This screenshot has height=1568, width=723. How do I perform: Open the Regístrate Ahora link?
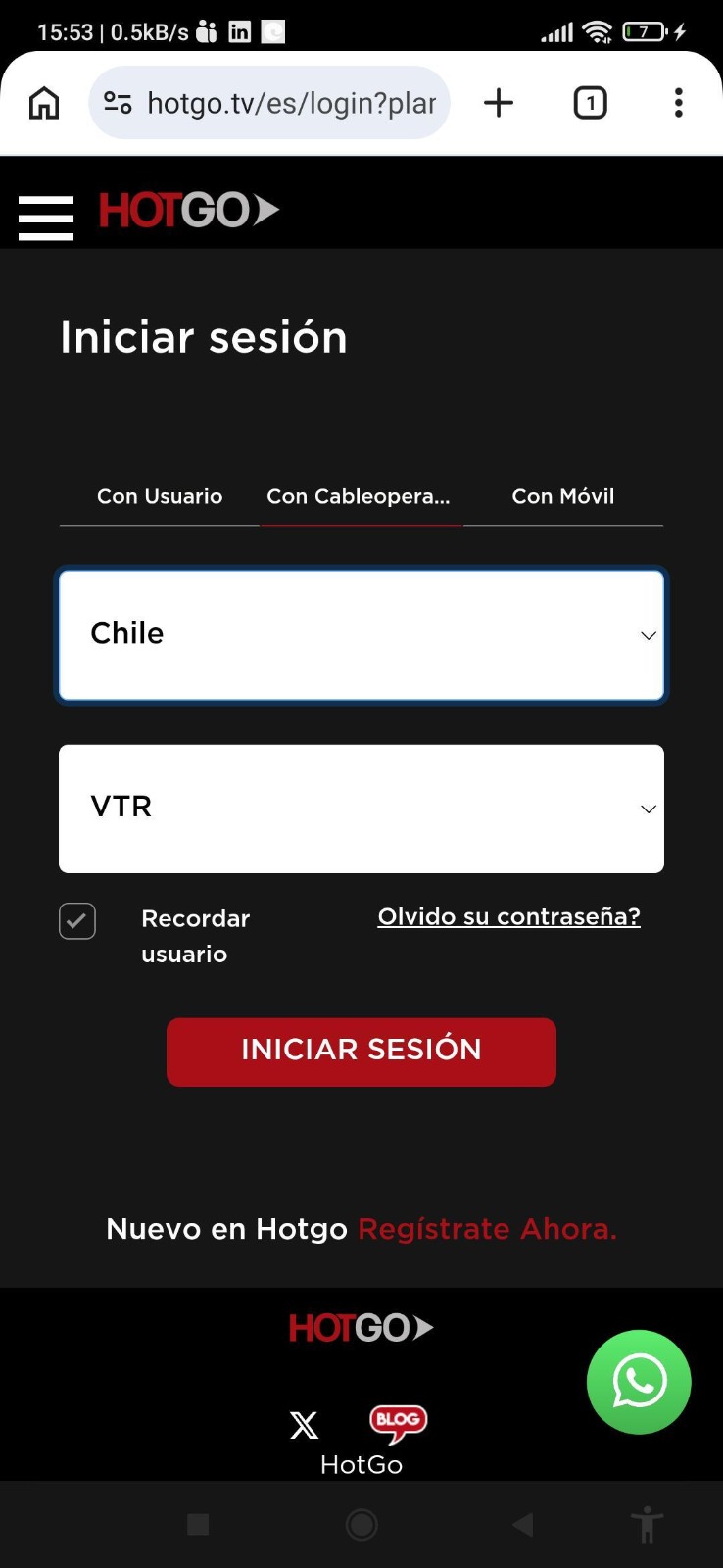[x=487, y=1229]
